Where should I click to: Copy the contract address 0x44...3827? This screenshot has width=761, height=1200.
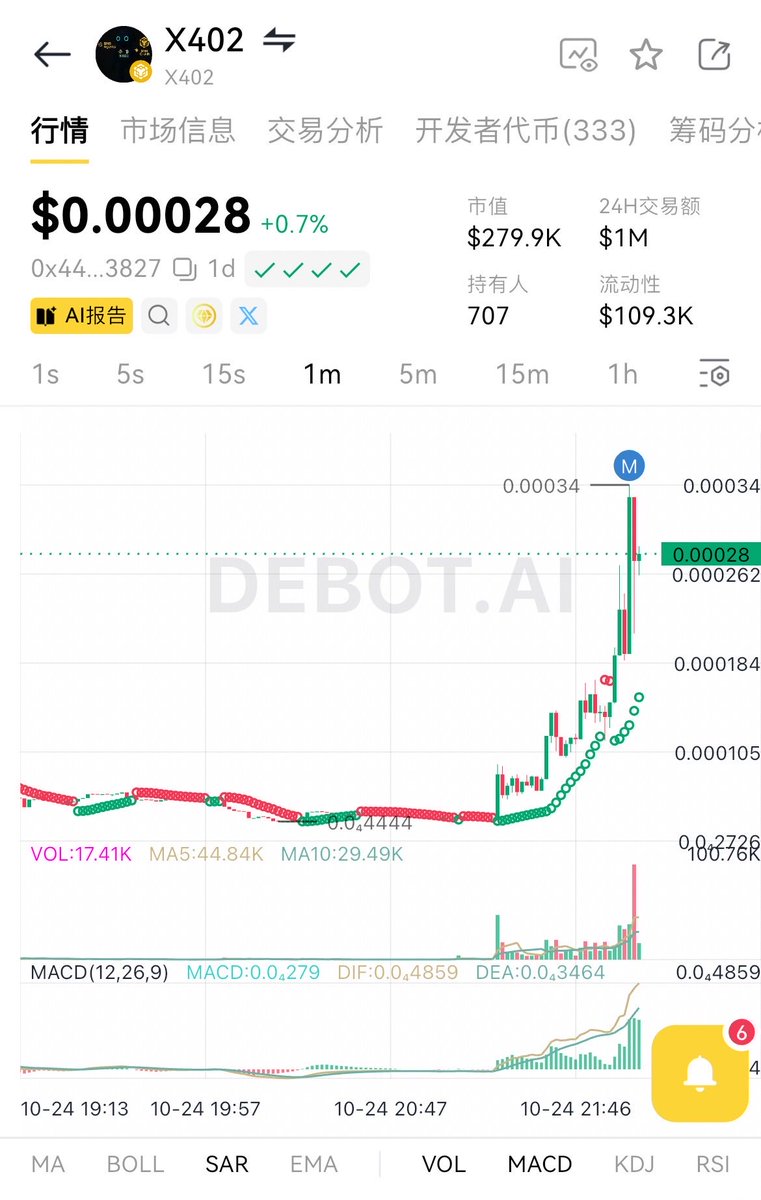185,269
